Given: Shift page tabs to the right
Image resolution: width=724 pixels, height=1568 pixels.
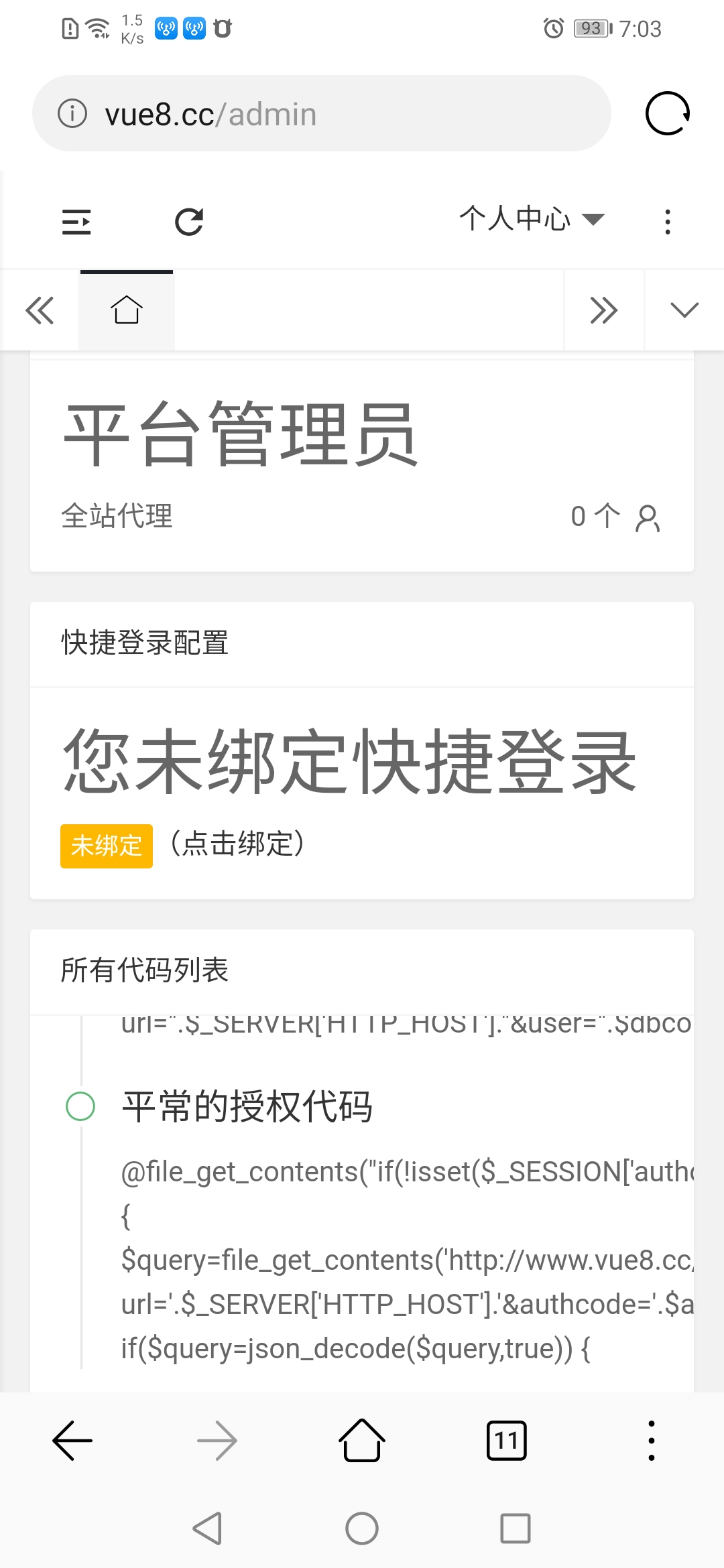Looking at the screenshot, I should tap(604, 310).
